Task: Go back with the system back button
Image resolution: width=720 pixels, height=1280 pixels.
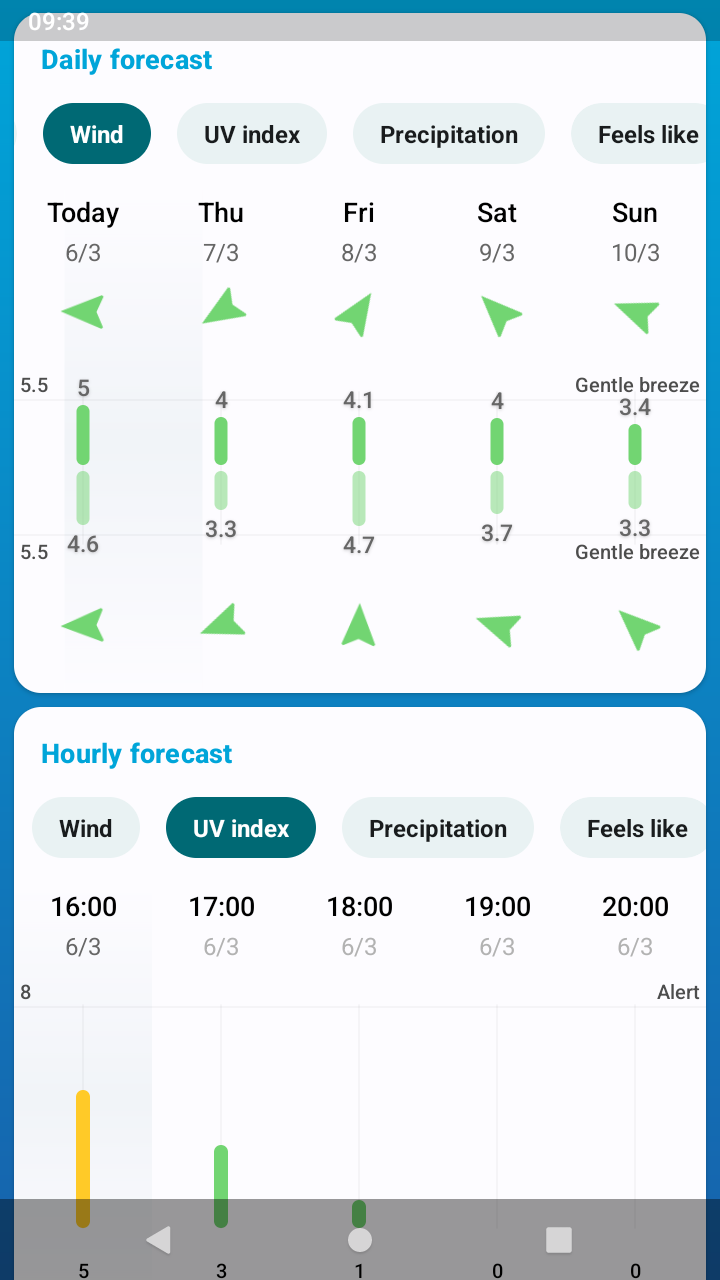Action: [x=158, y=1240]
